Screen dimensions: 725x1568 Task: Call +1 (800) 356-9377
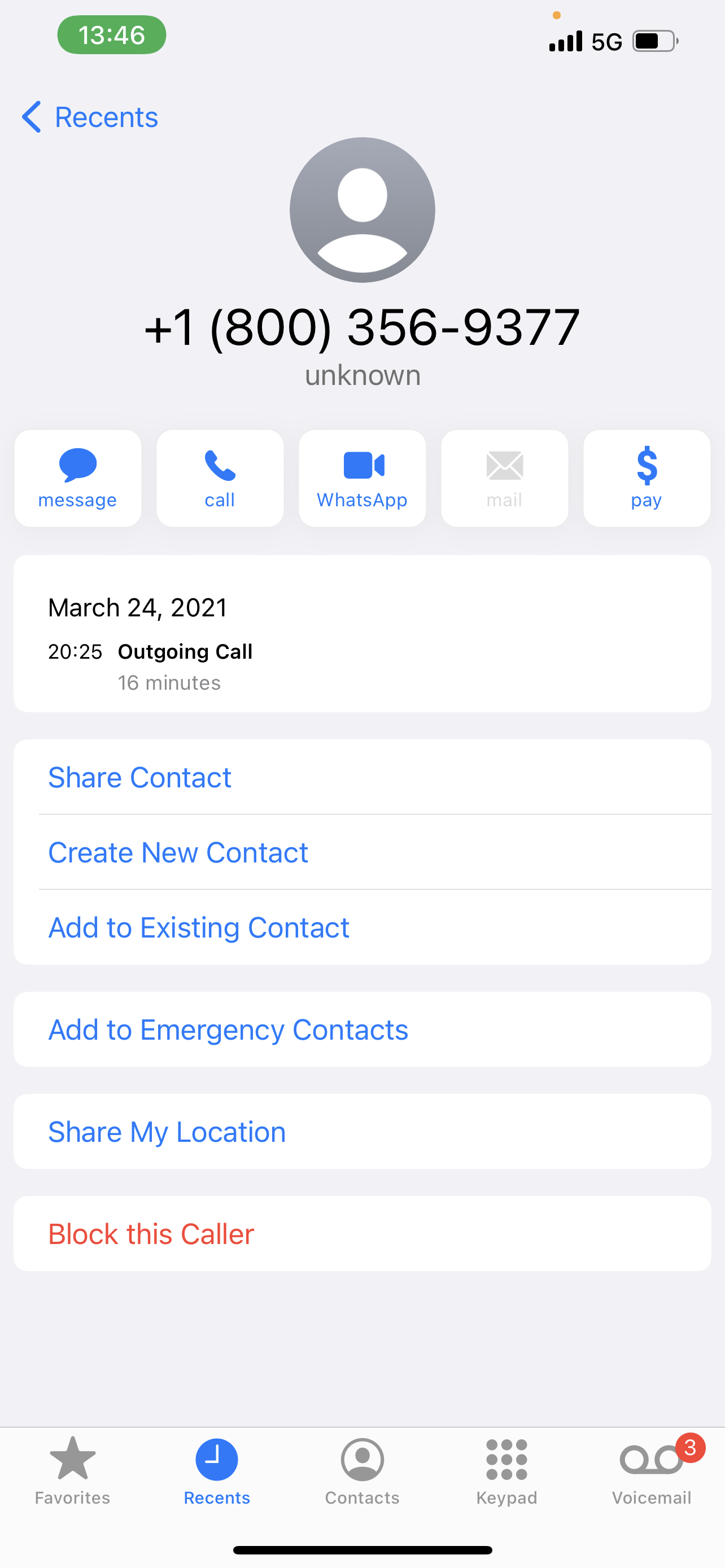click(220, 479)
